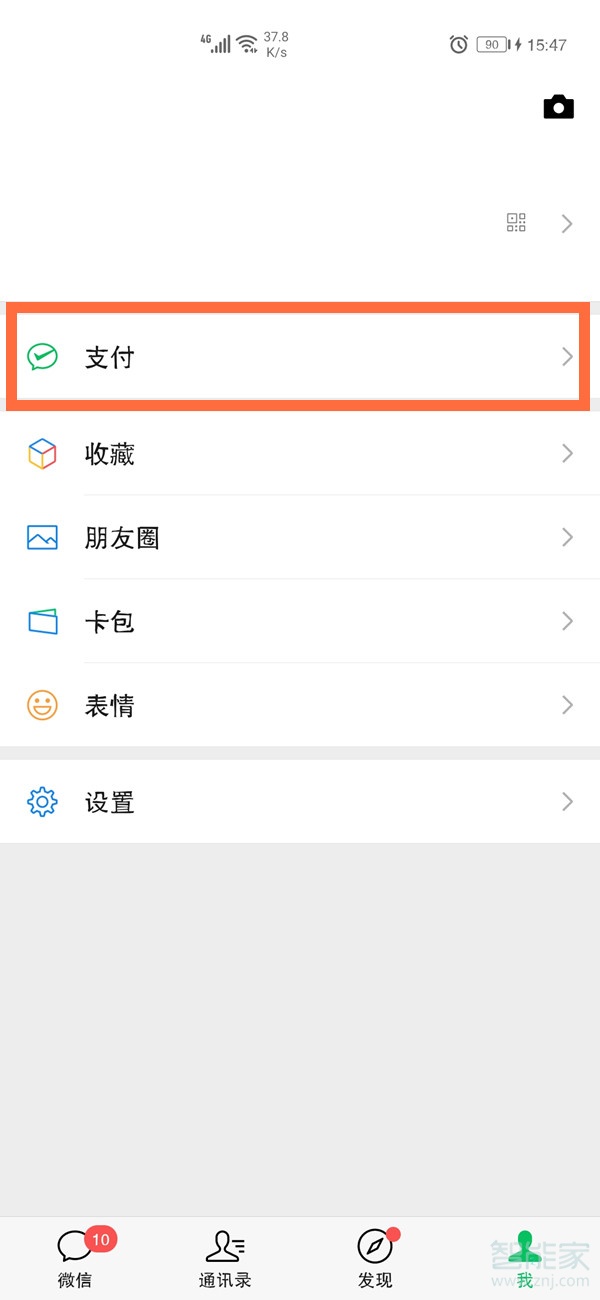
Task: Open the camera icon at top
Action: click(x=558, y=107)
